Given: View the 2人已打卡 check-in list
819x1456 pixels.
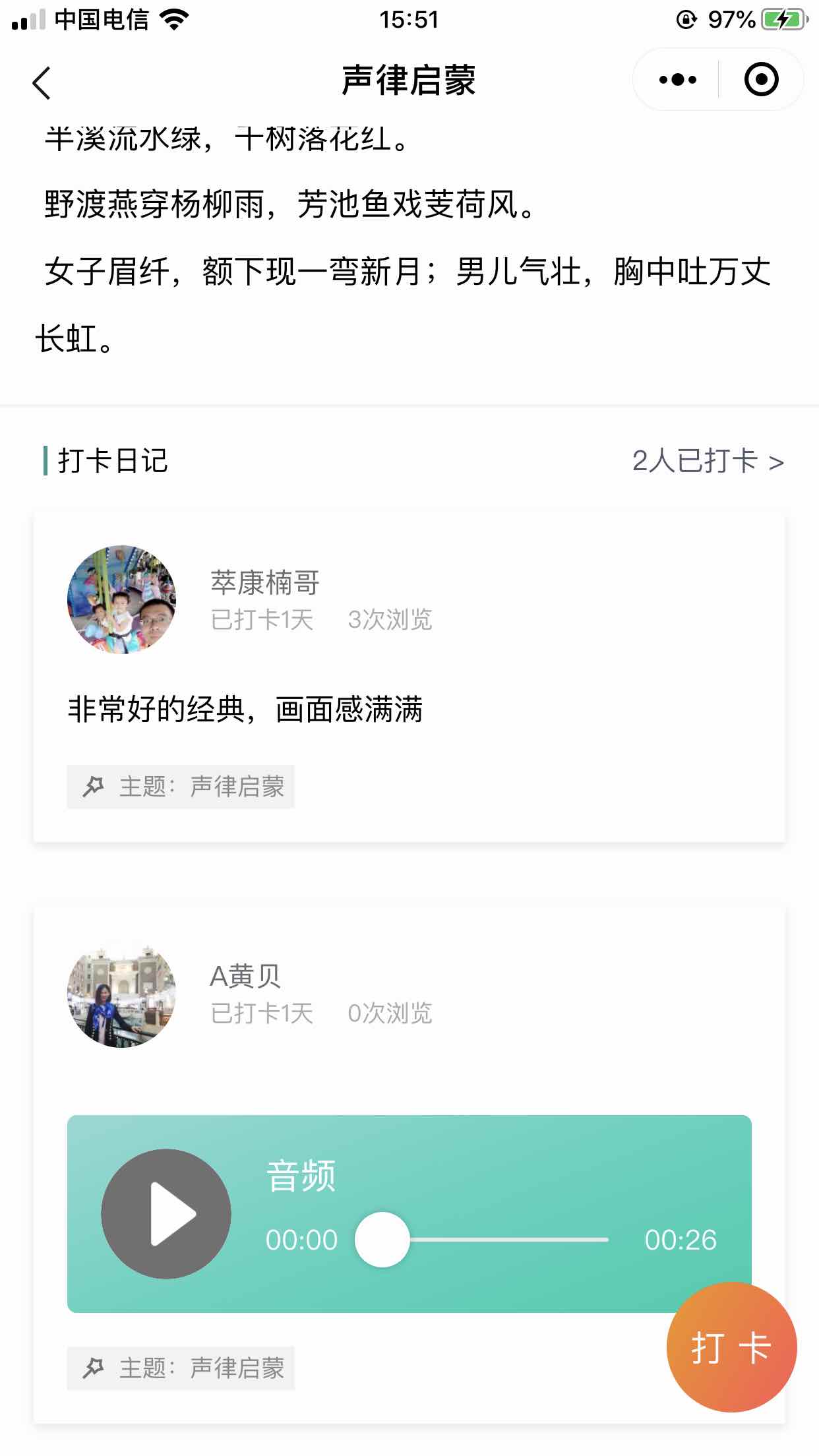Looking at the screenshot, I should (708, 461).
